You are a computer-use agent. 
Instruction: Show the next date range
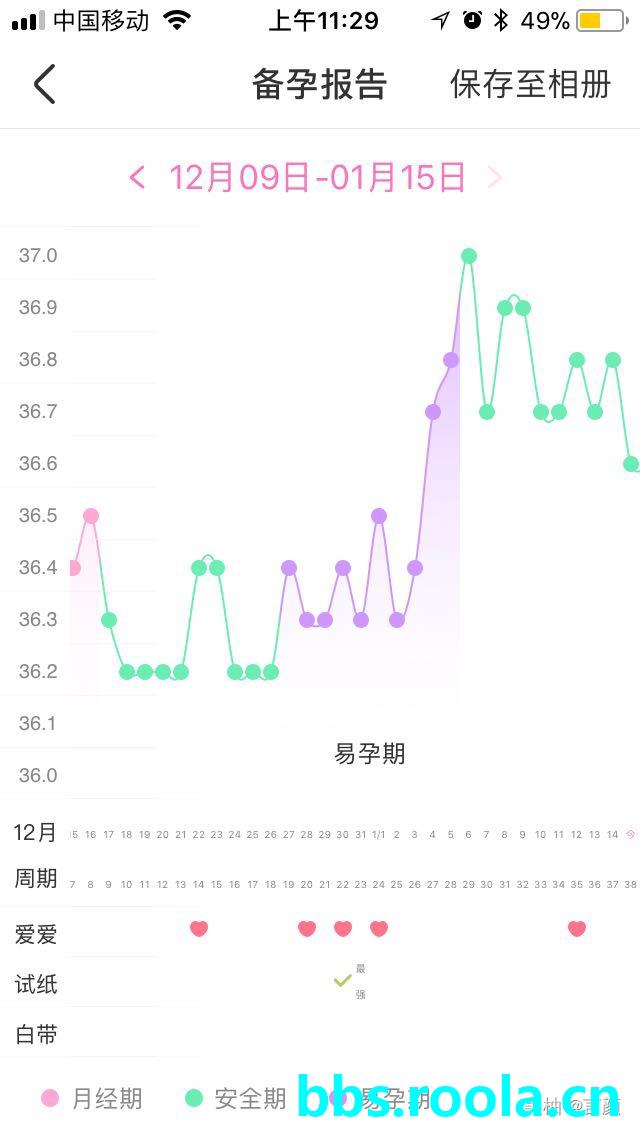494,178
